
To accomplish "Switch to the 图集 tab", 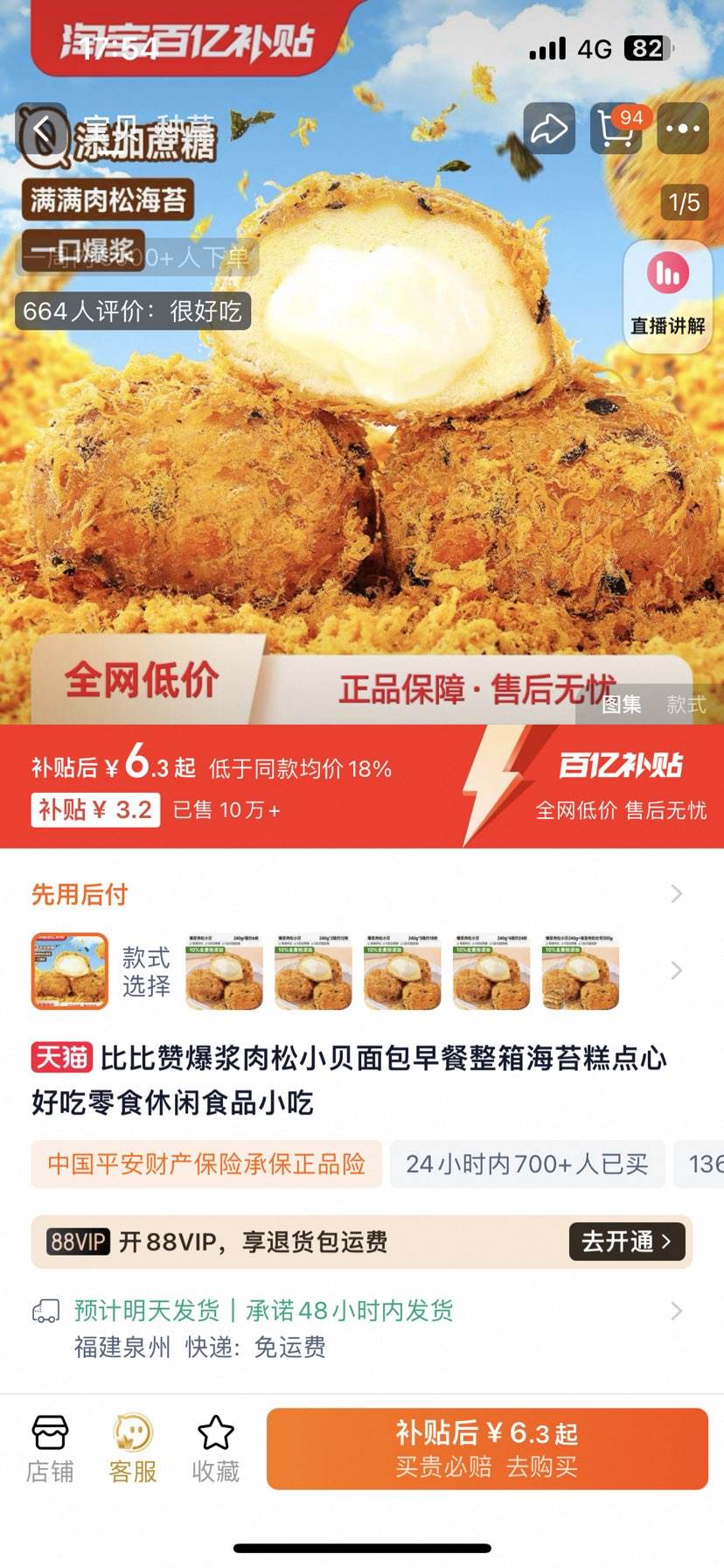I will click(x=622, y=704).
